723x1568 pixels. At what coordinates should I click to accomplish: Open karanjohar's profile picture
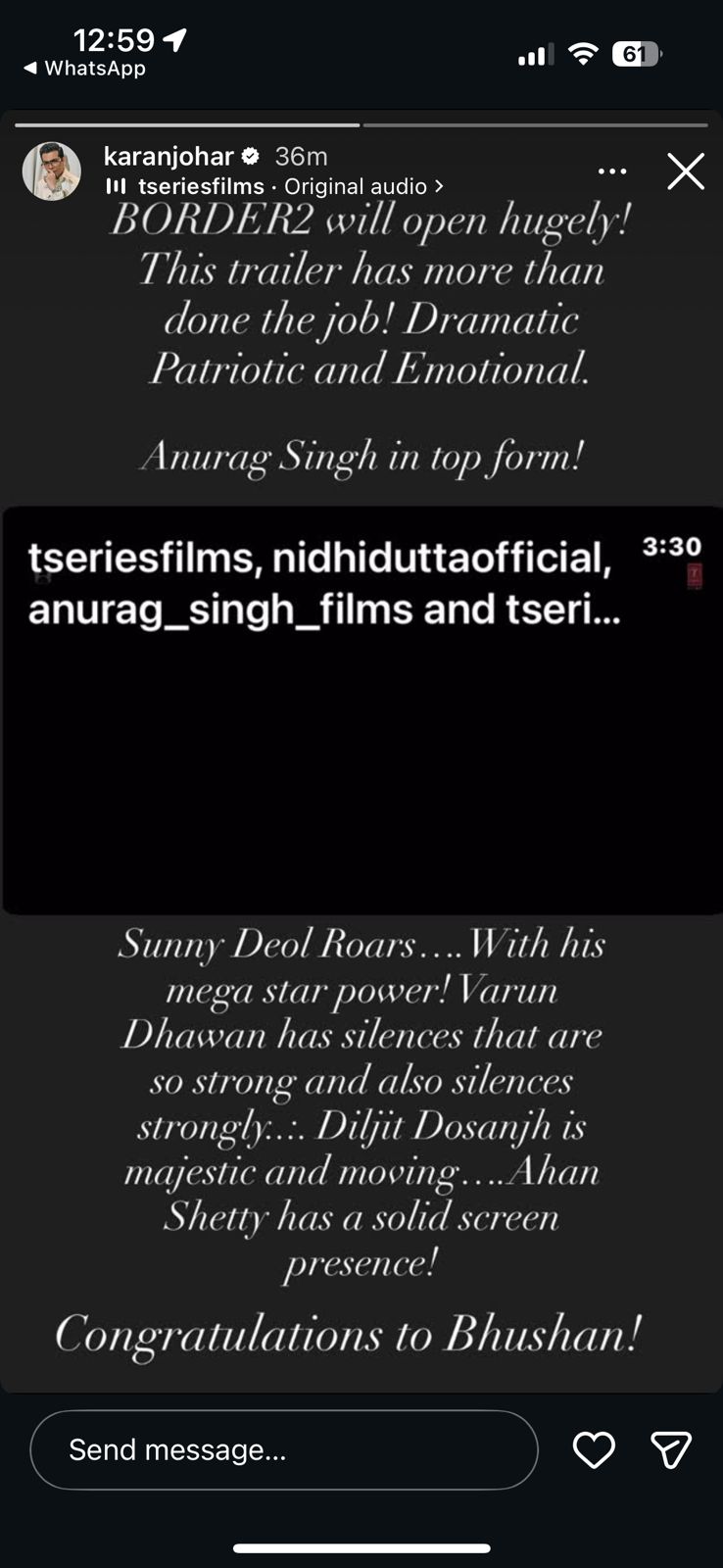pos(51,171)
